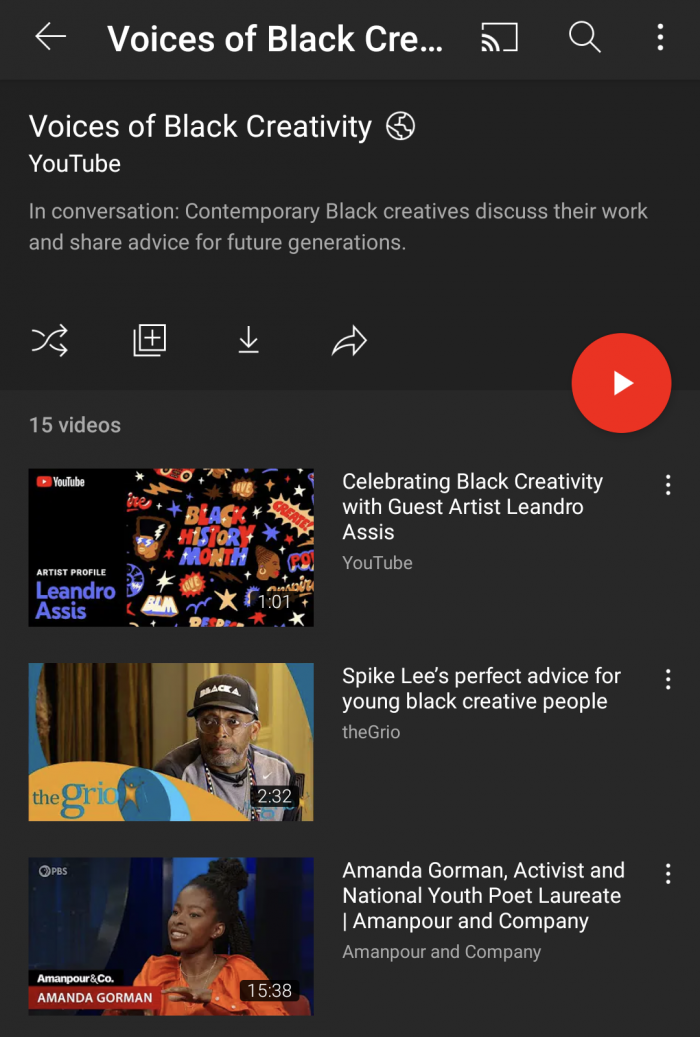Open options for Amanda Gorman video

click(x=668, y=874)
